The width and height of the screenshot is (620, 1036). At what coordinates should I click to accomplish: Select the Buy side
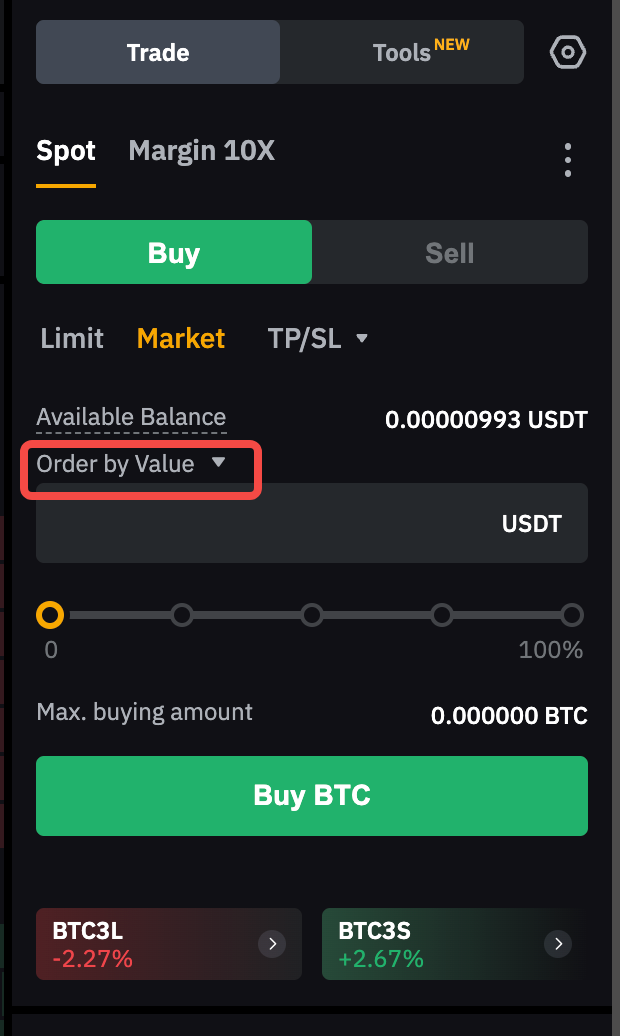(174, 253)
